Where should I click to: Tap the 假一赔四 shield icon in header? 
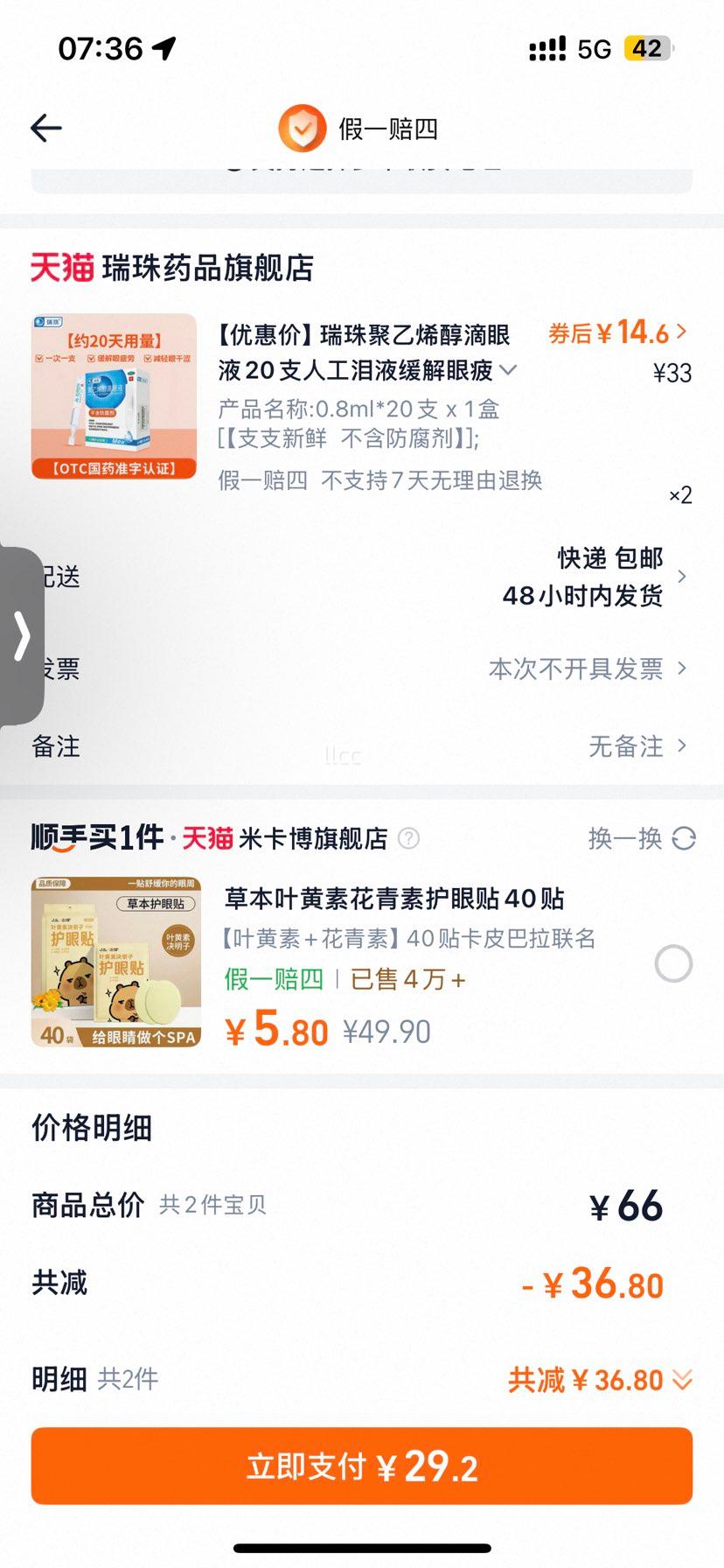point(302,127)
